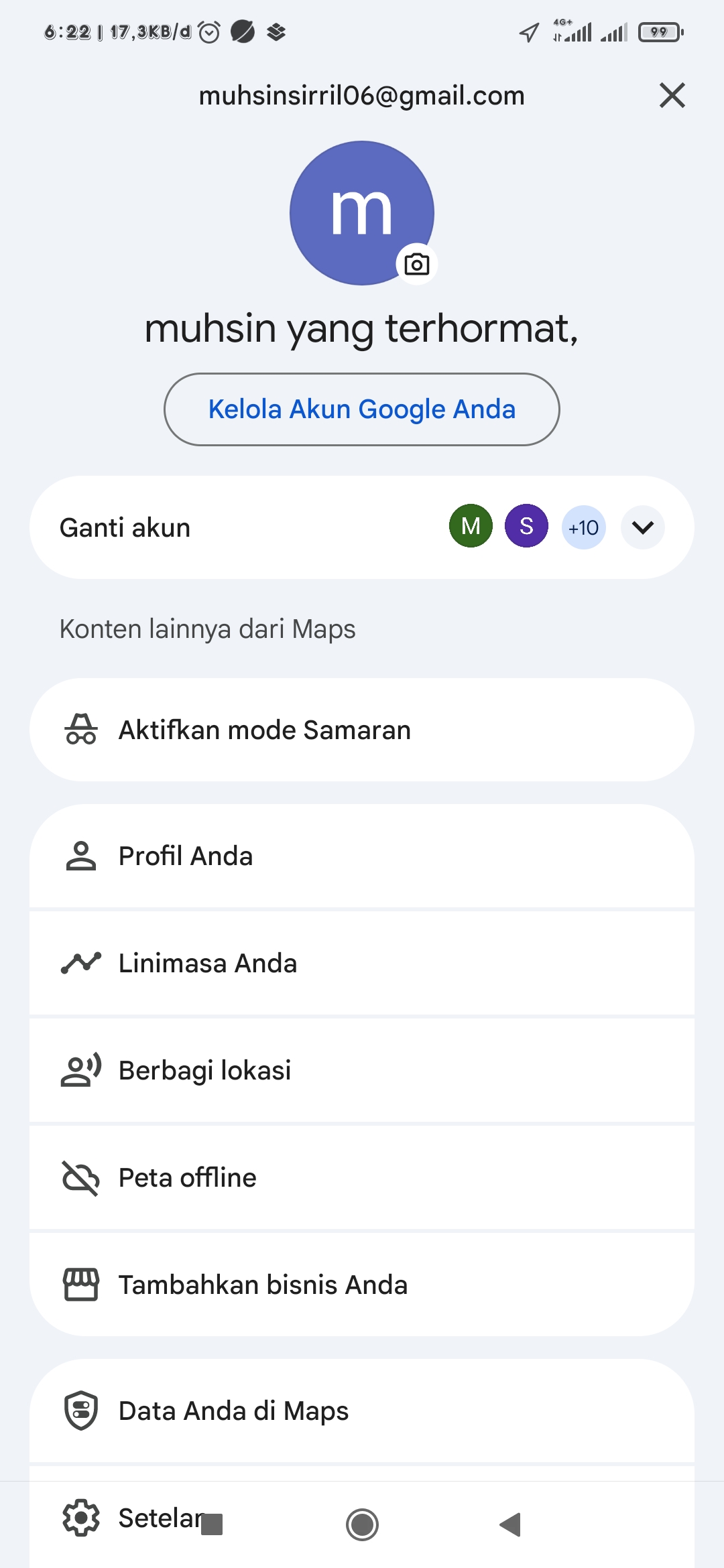
Task: Expand the Ganti akun chevron
Action: coord(643,527)
